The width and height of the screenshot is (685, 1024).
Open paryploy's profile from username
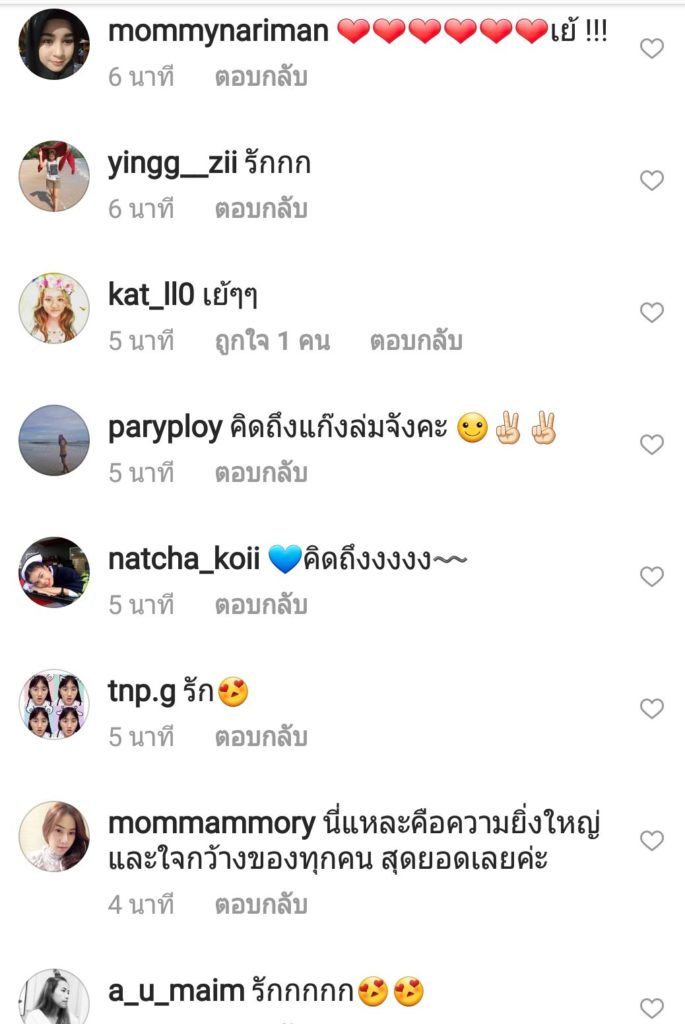point(165,429)
